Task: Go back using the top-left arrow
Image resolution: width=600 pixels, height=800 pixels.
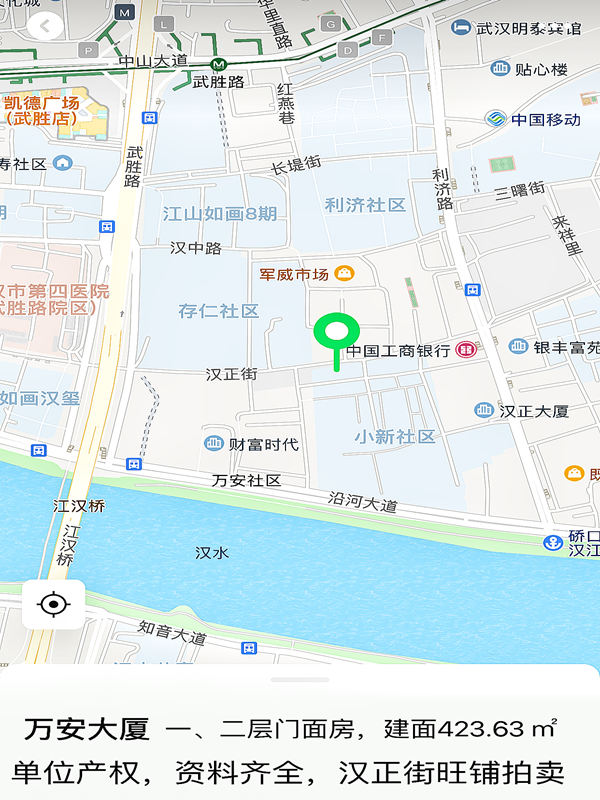Action: click(x=44, y=26)
